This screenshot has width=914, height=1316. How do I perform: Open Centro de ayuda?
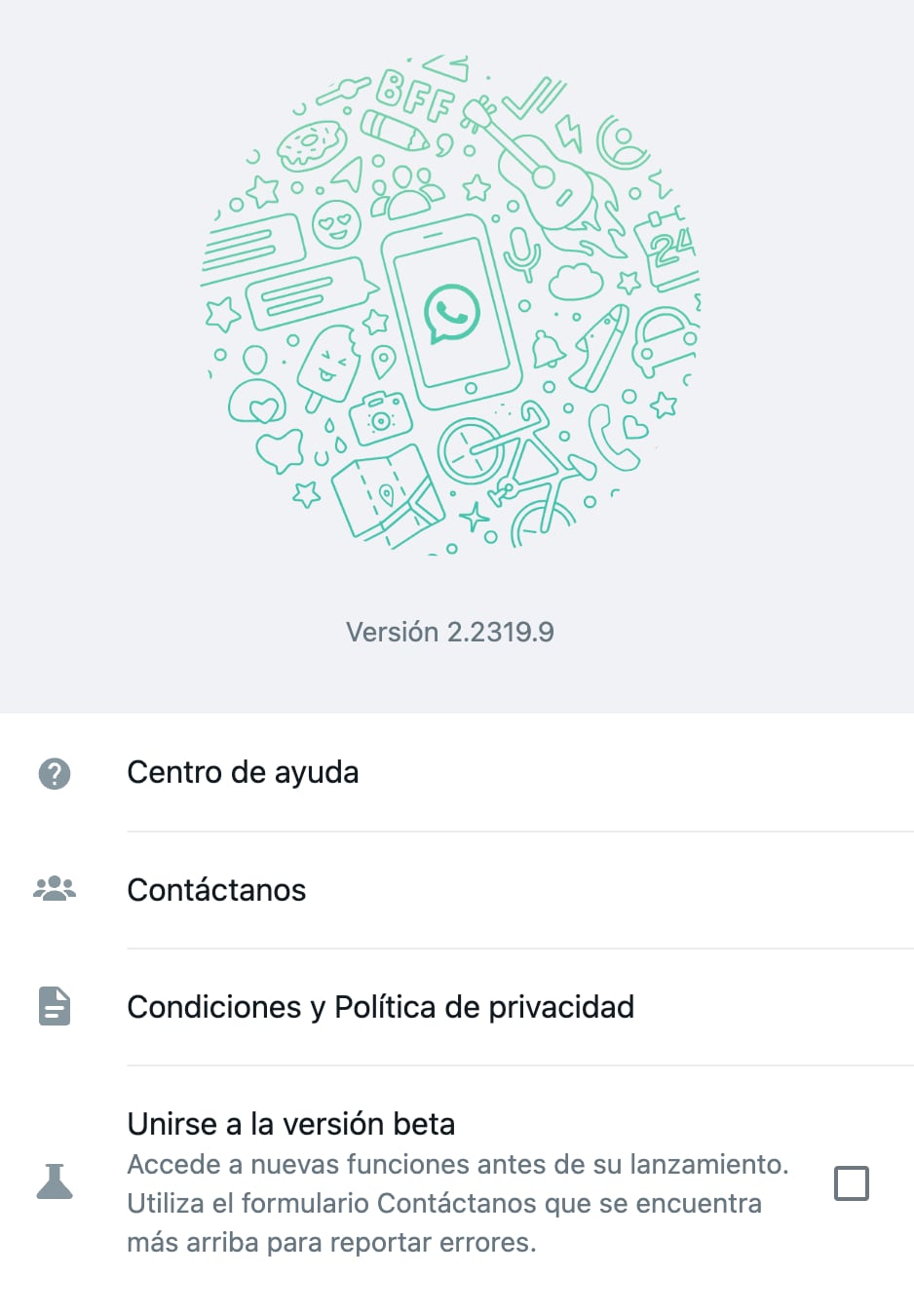(243, 773)
